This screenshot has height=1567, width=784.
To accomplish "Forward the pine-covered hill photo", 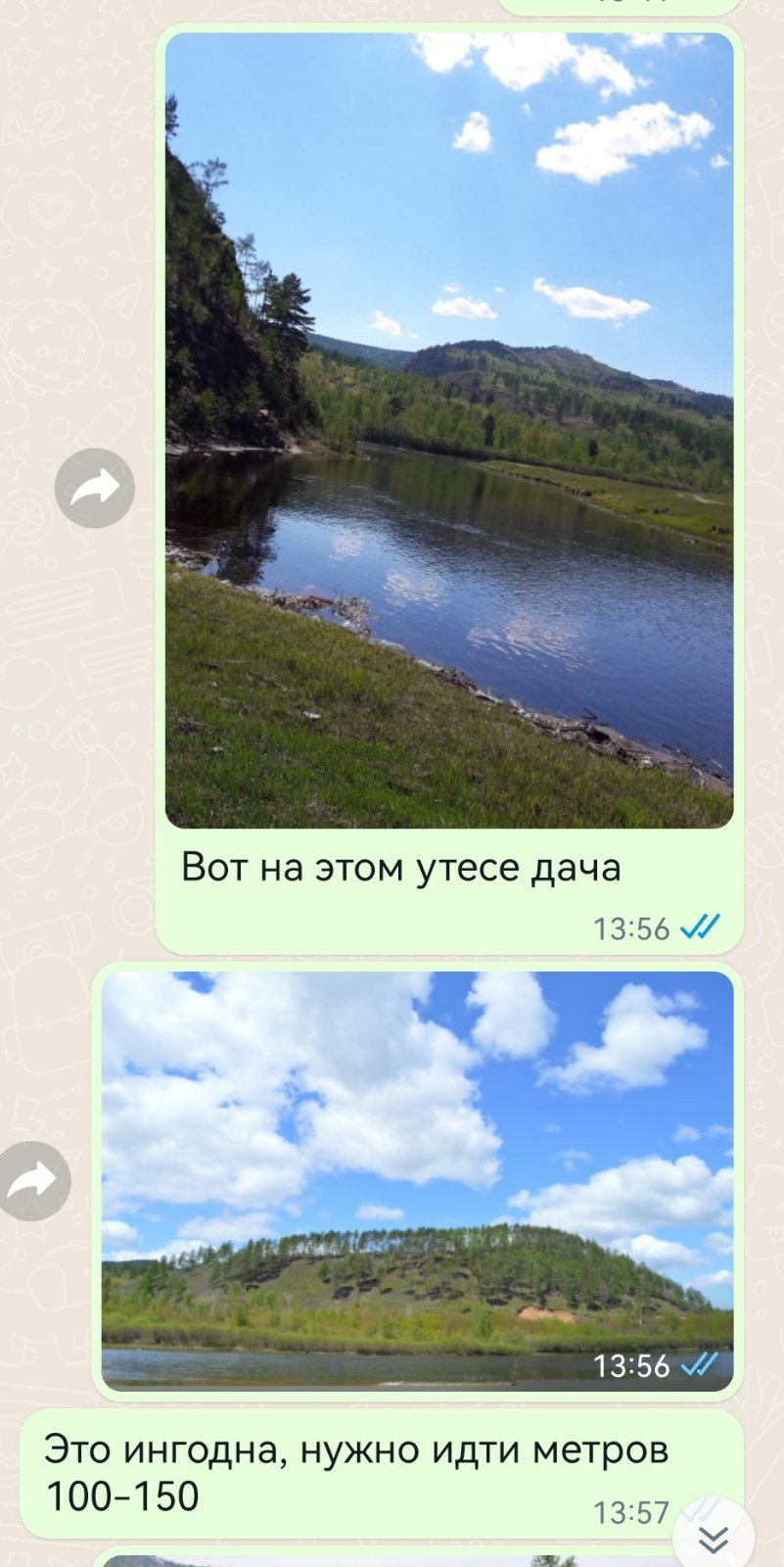I will click(x=34, y=1181).
